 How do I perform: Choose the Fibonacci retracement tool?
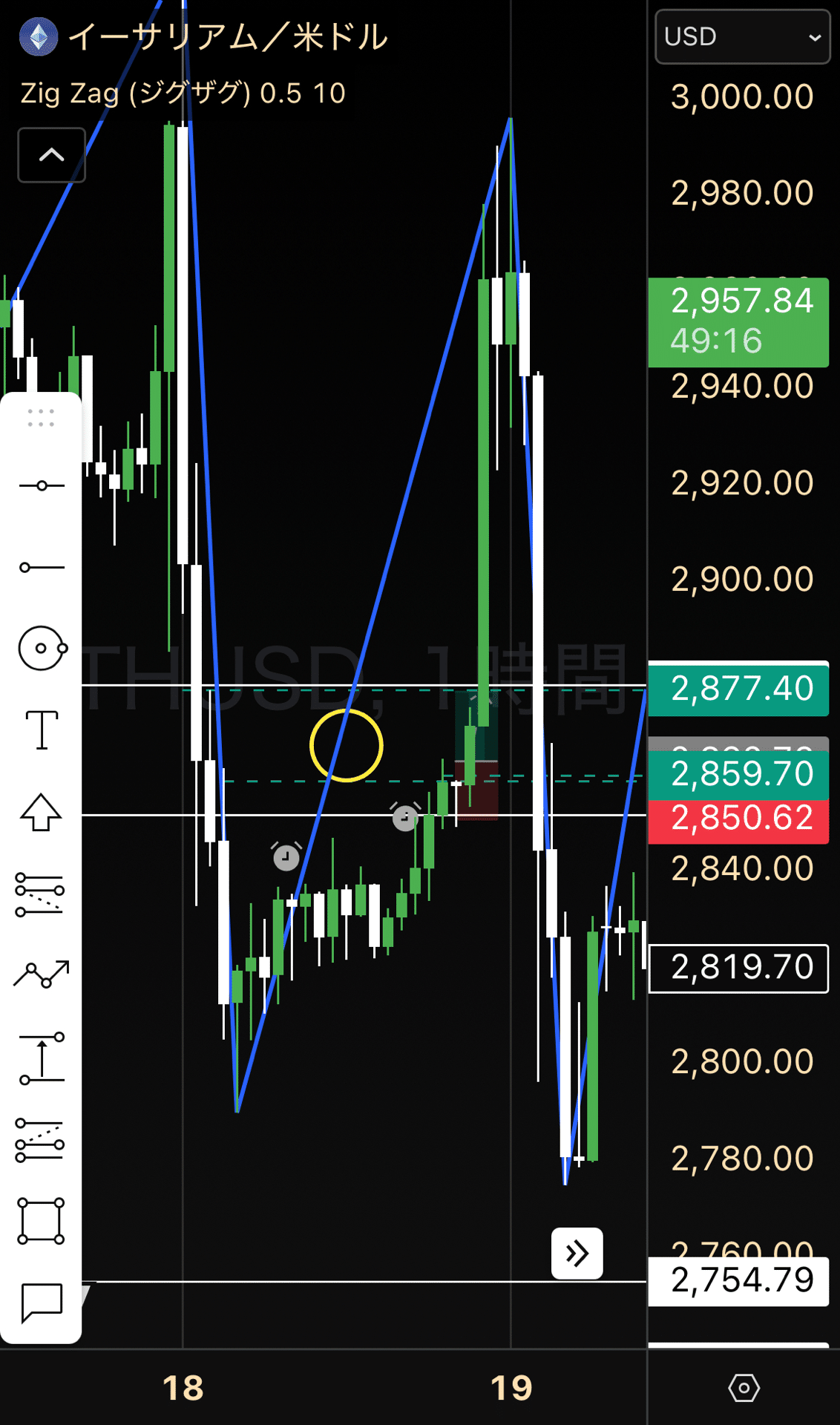coord(40,894)
